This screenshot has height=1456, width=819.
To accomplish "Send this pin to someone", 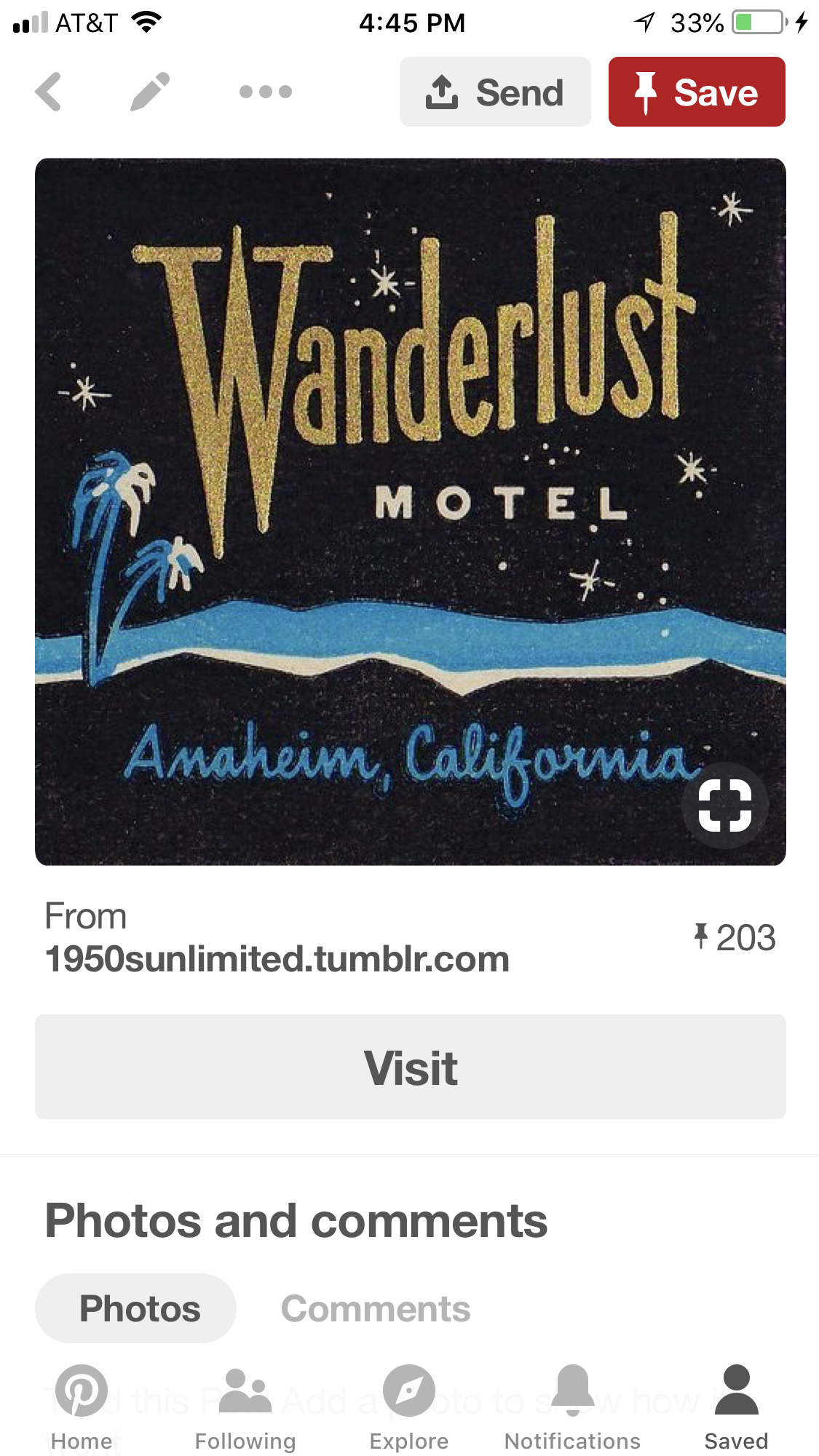I will [495, 92].
